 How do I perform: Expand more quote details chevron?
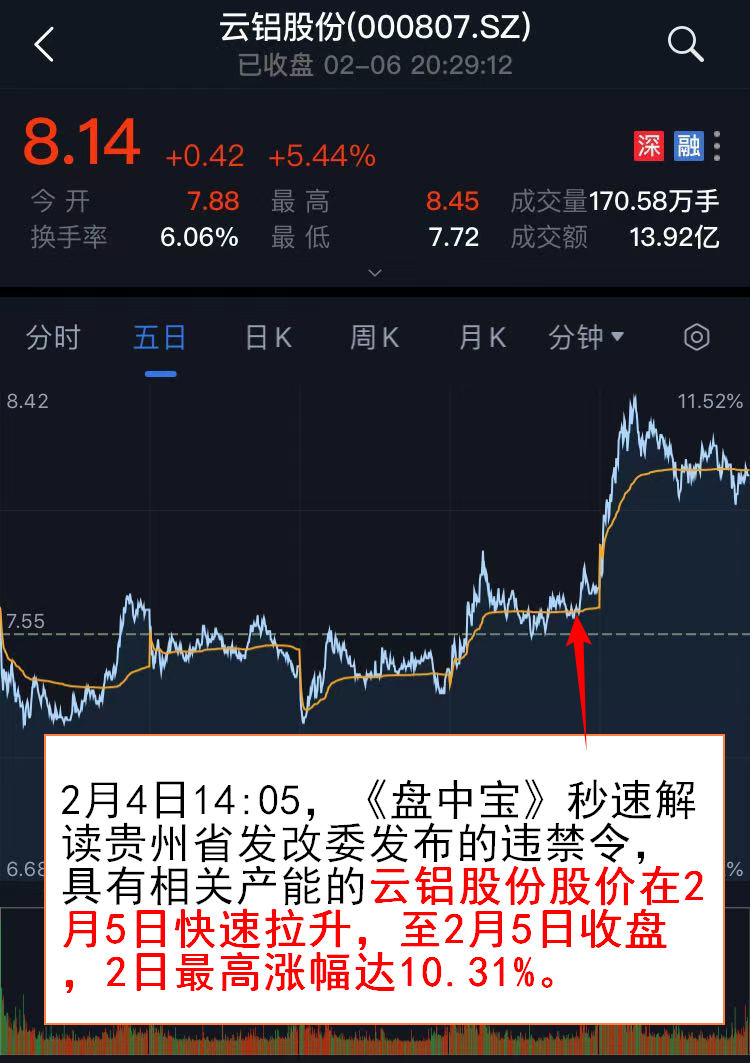[375, 272]
